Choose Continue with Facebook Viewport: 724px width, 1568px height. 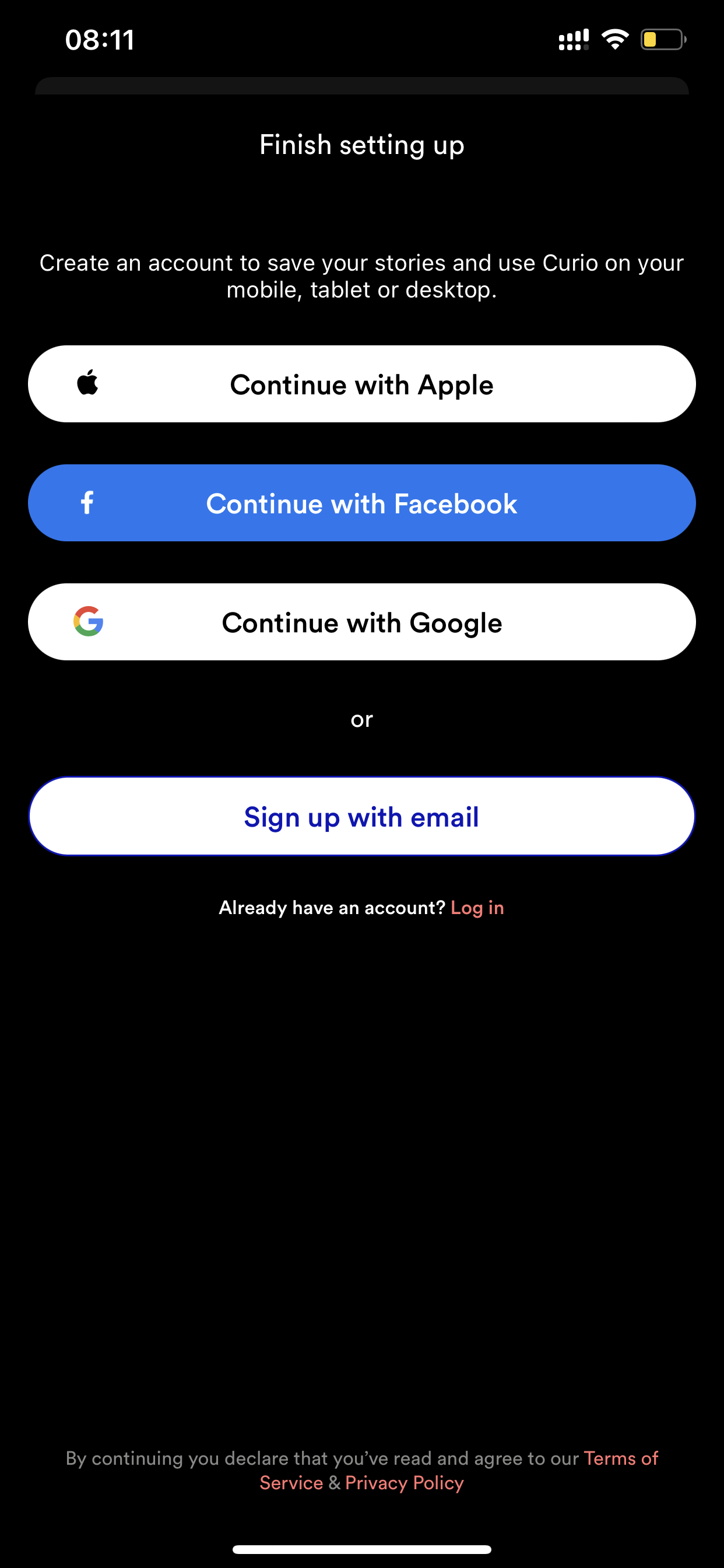coord(362,503)
